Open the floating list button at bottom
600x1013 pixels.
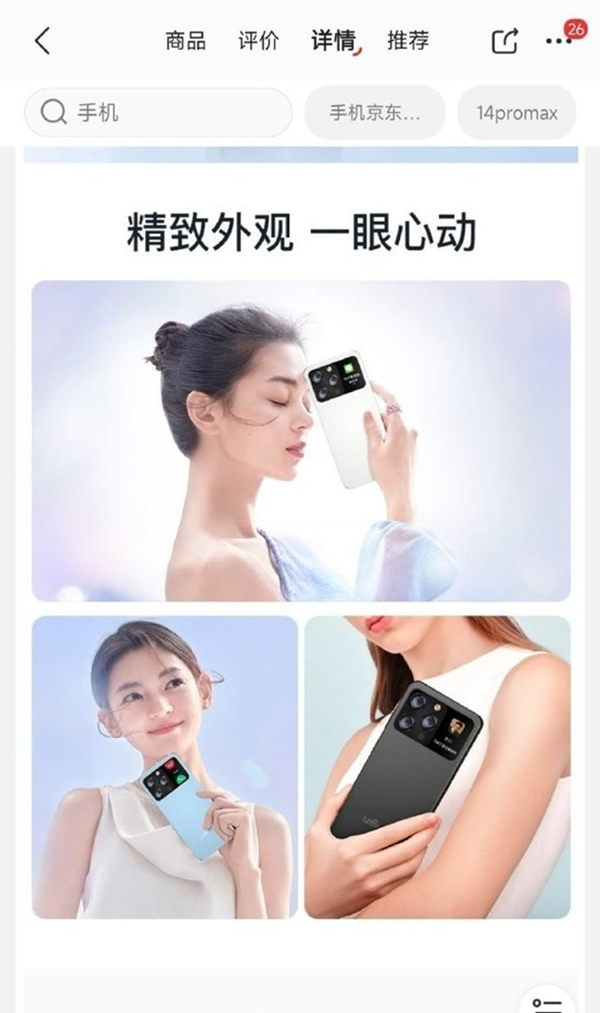tap(548, 1000)
